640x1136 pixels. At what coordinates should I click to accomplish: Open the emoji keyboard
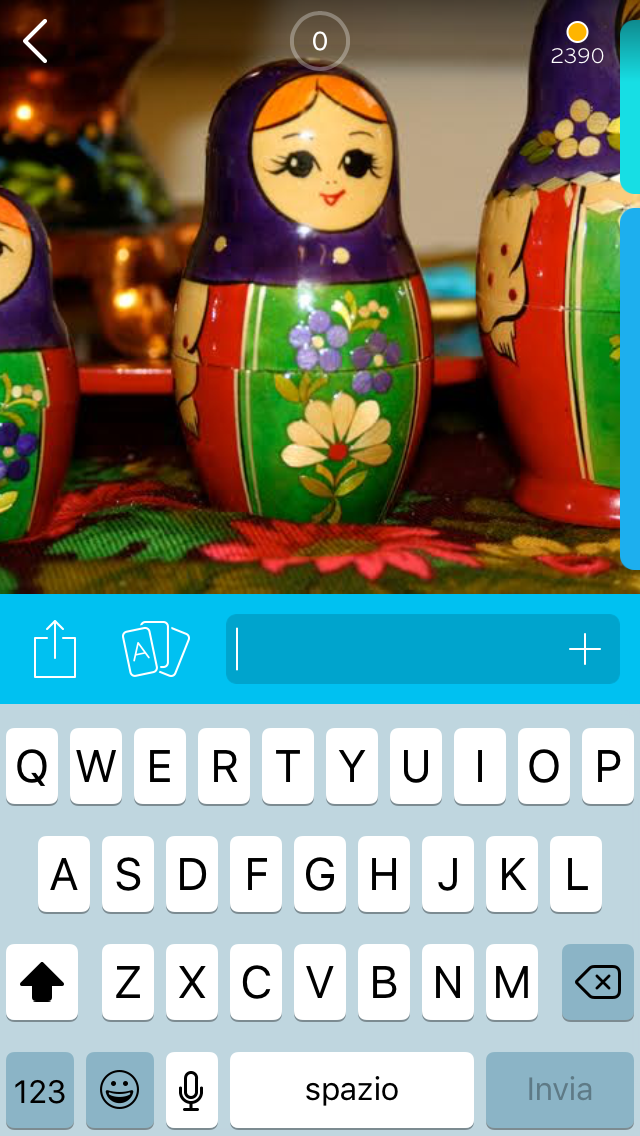[120, 1089]
